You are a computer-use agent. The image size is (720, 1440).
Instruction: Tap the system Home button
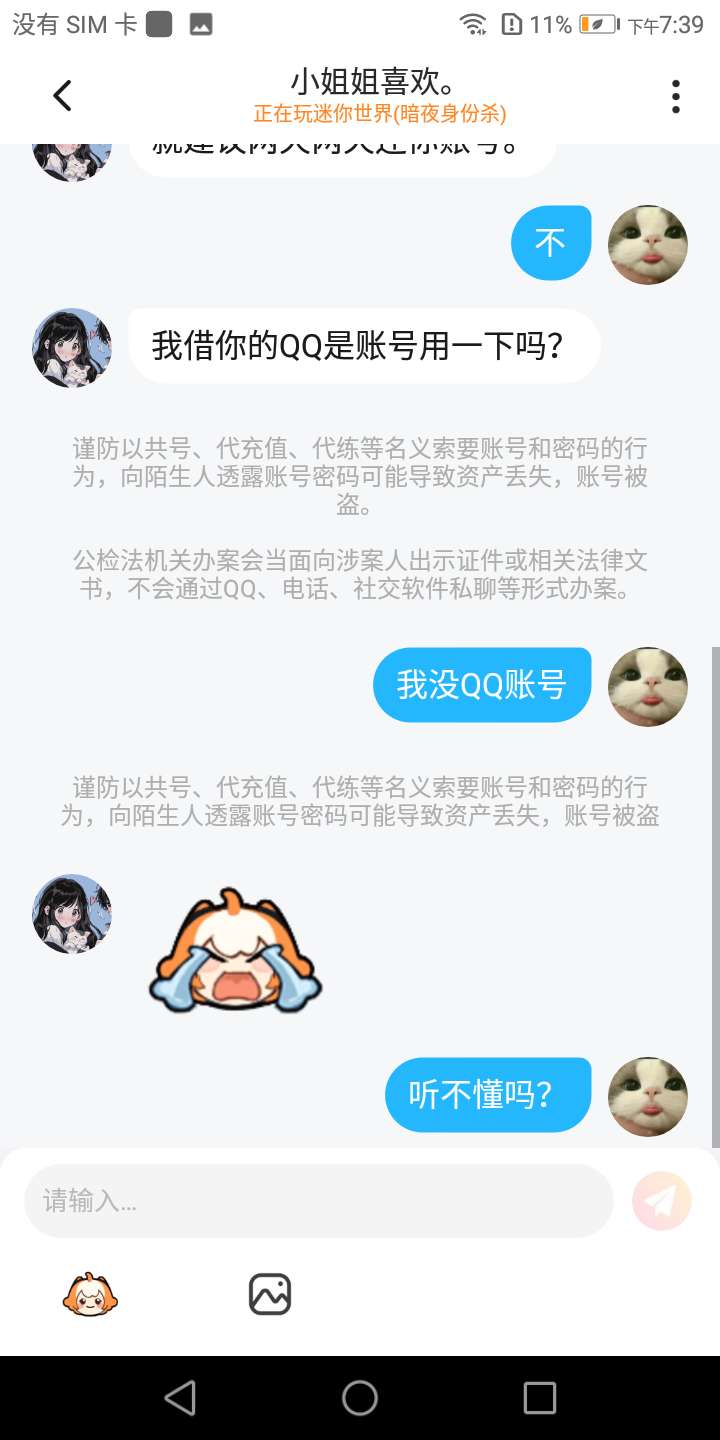click(x=360, y=1398)
